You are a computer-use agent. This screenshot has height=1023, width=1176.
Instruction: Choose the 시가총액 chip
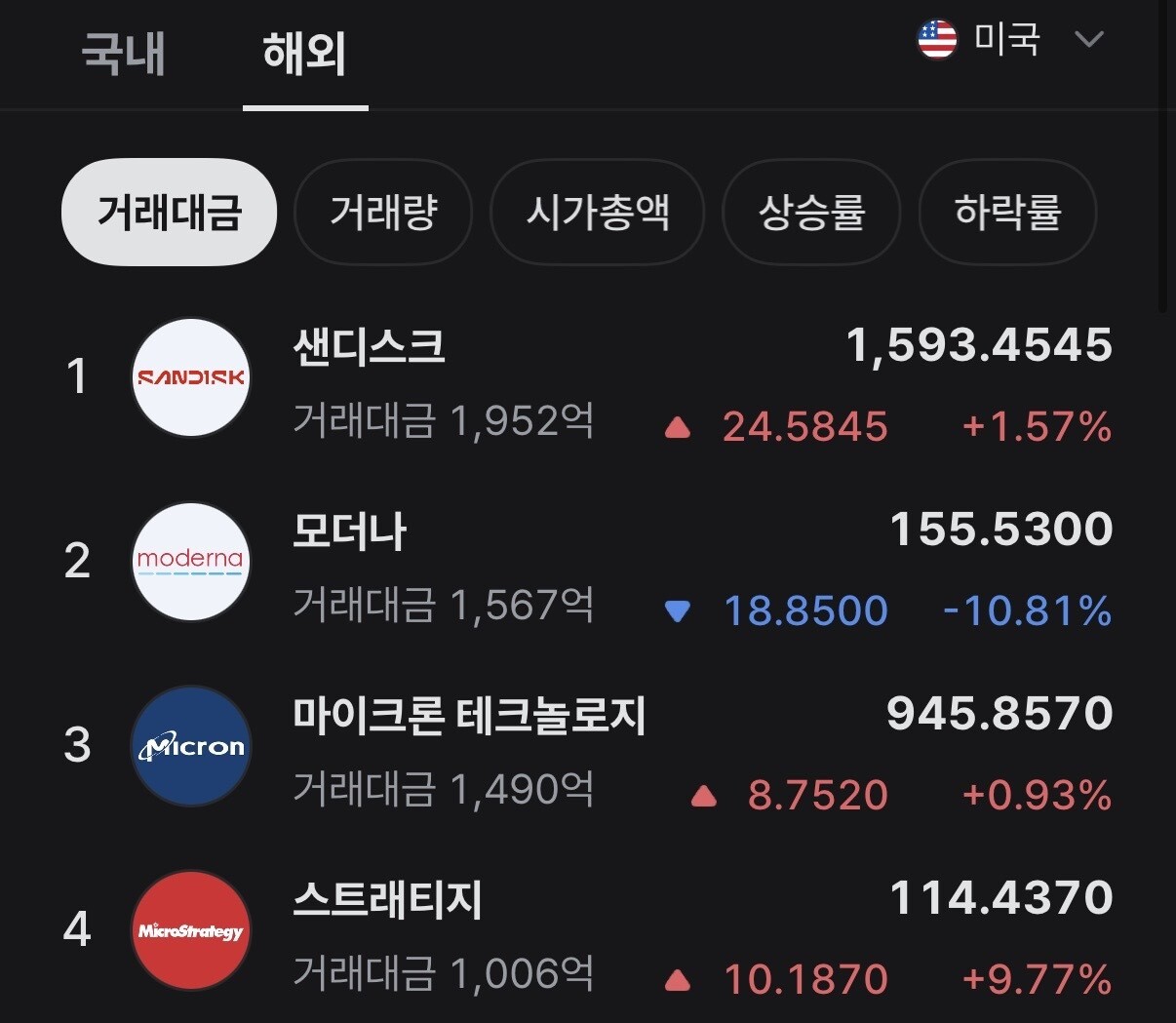(598, 212)
